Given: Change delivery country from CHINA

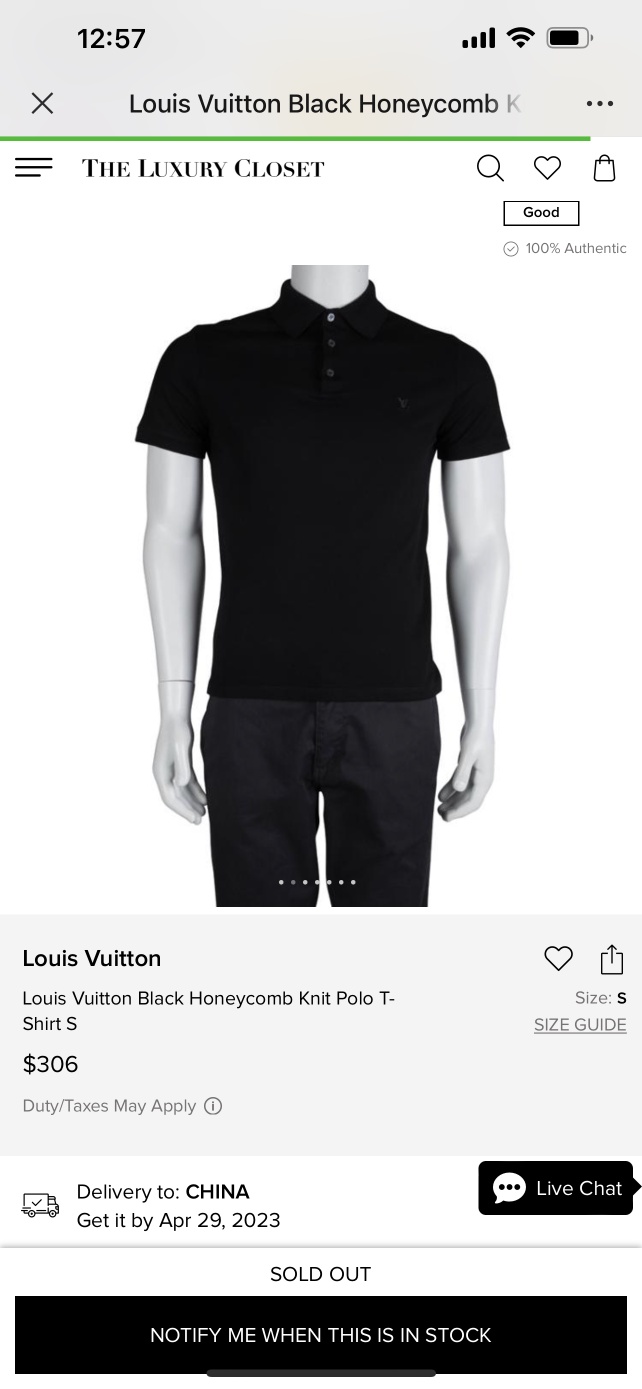Looking at the screenshot, I should click(217, 1192).
